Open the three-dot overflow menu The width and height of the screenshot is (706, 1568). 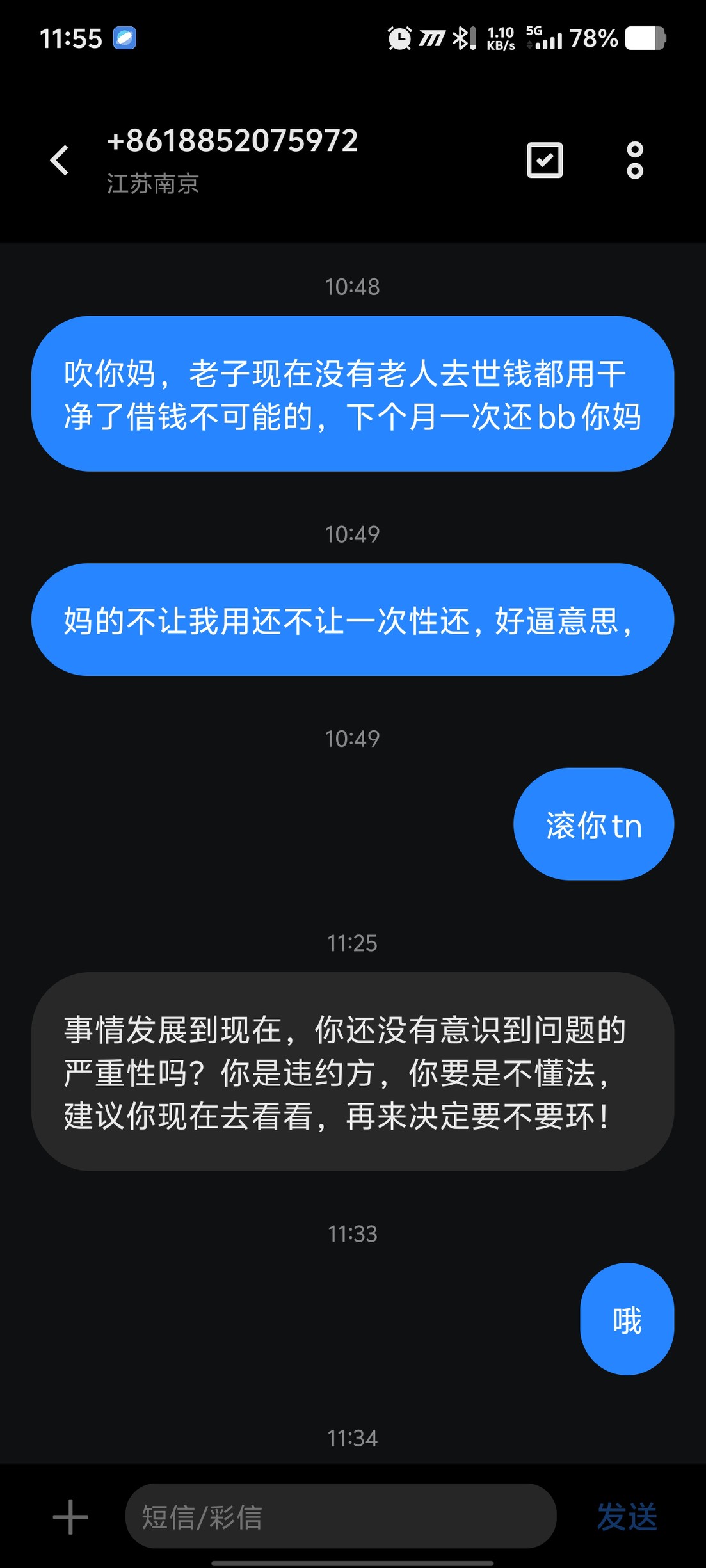click(634, 160)
